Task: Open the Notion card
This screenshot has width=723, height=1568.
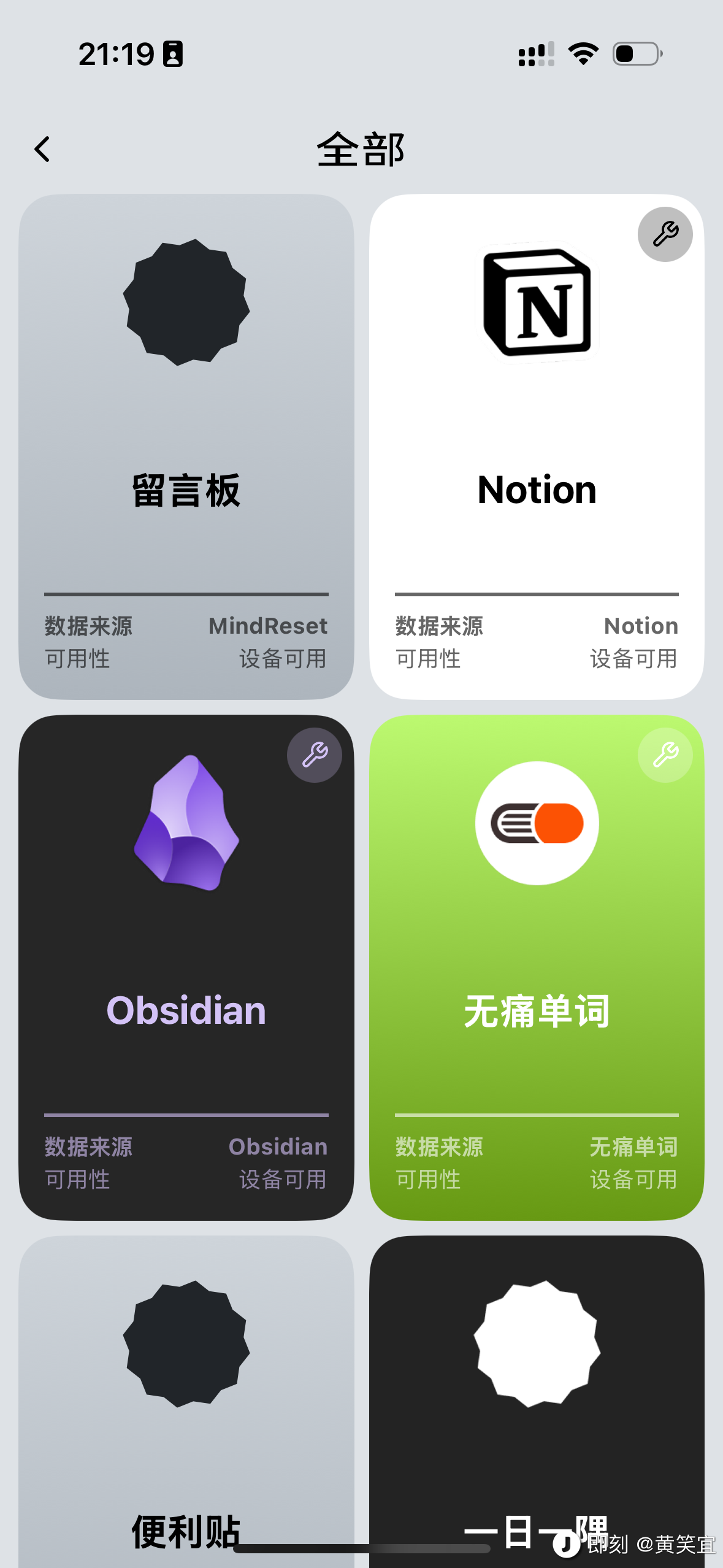Action: tap(537, 447)
